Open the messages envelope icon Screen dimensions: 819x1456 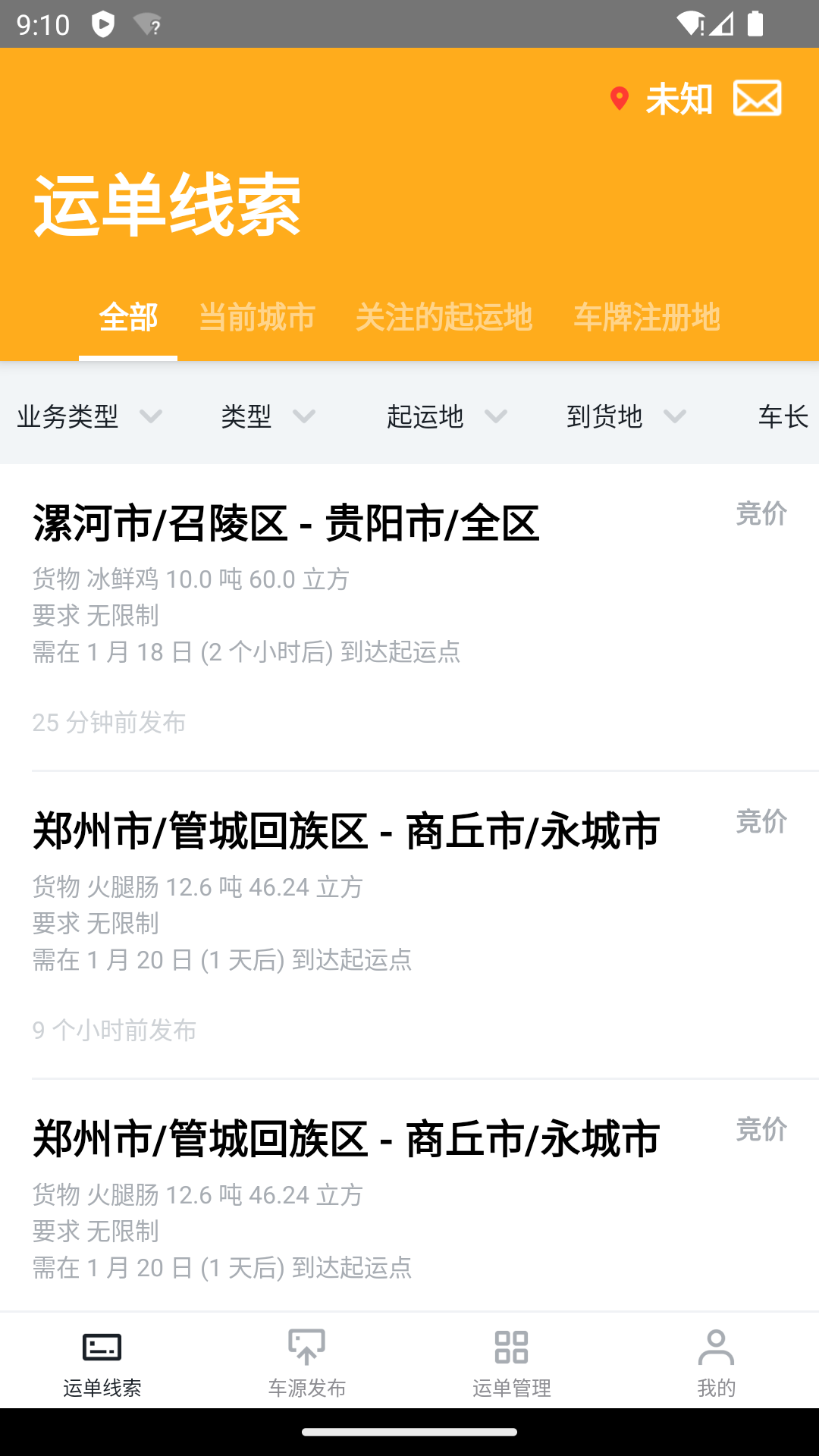coord(757,99)
